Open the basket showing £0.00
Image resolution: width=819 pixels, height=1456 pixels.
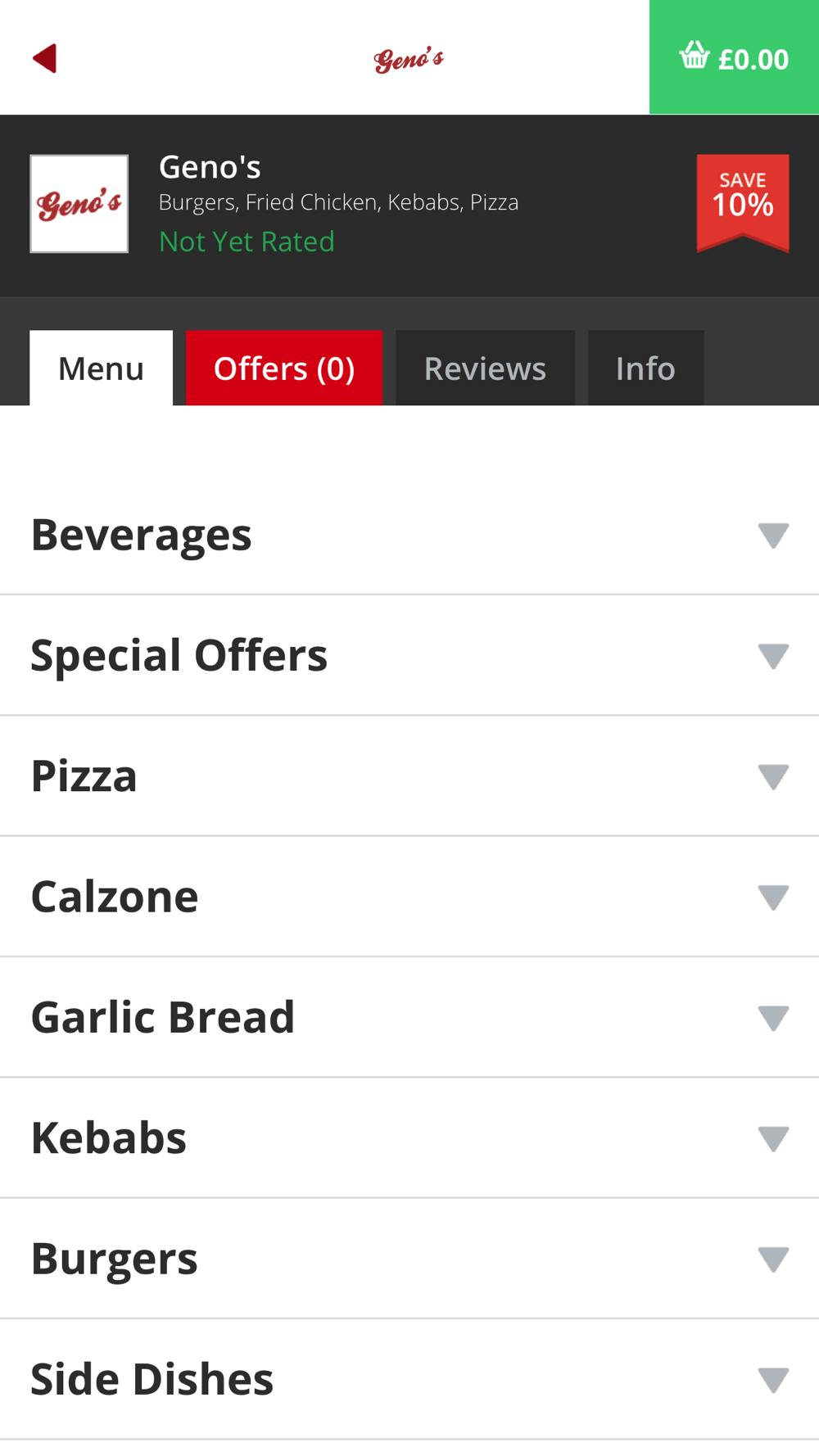734,57
